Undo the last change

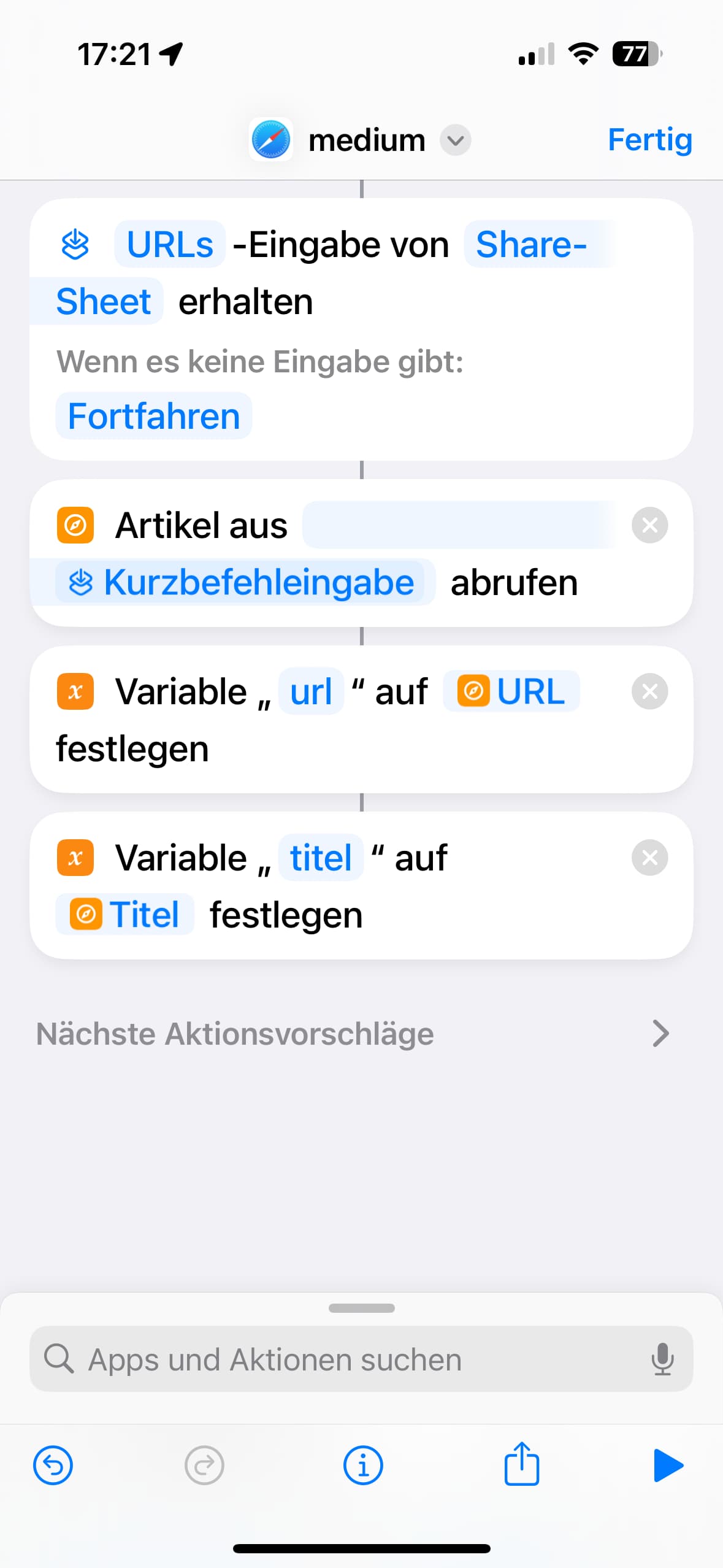[53, 1466]
